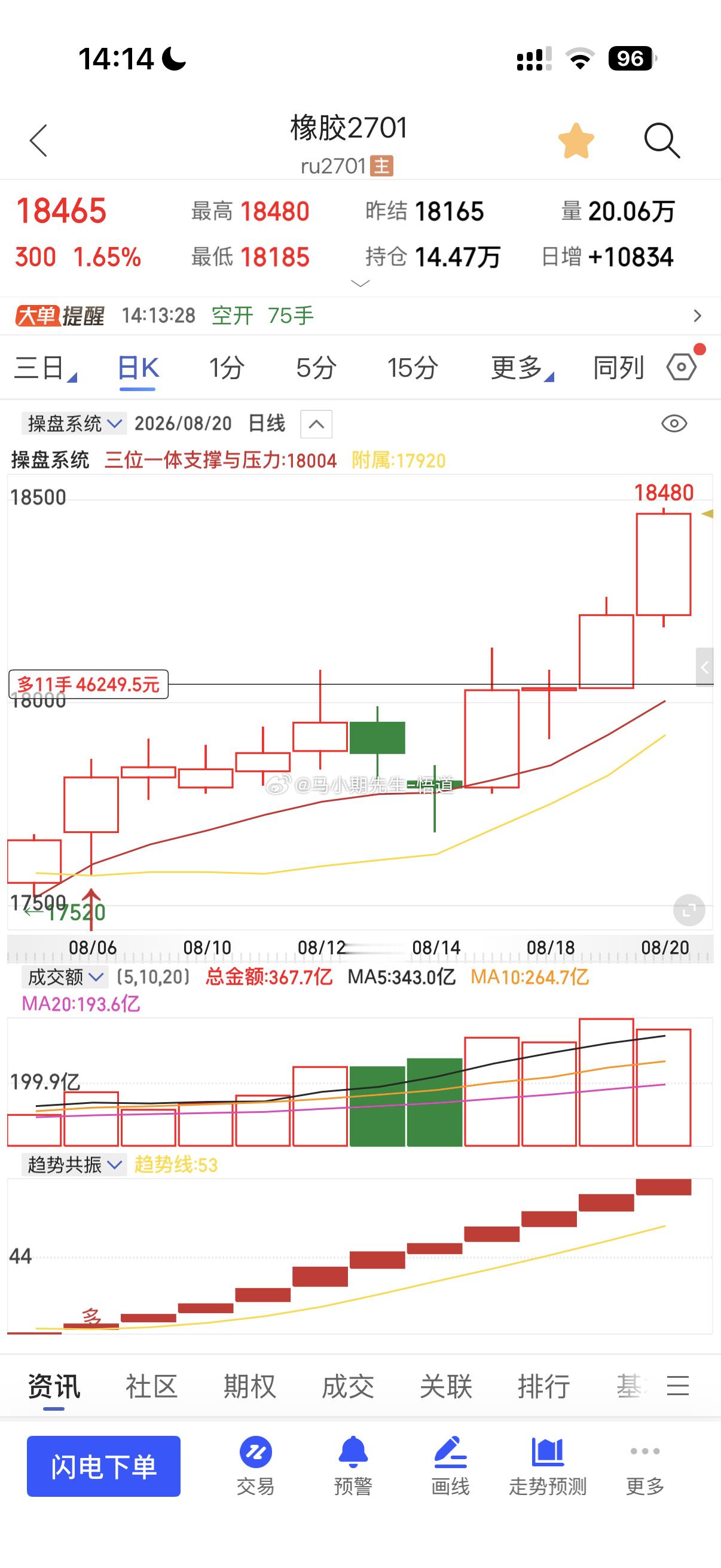This screenshot has height=1568, width=721.
Task: Go back using the top-left arrow
Action: point(38,141)
